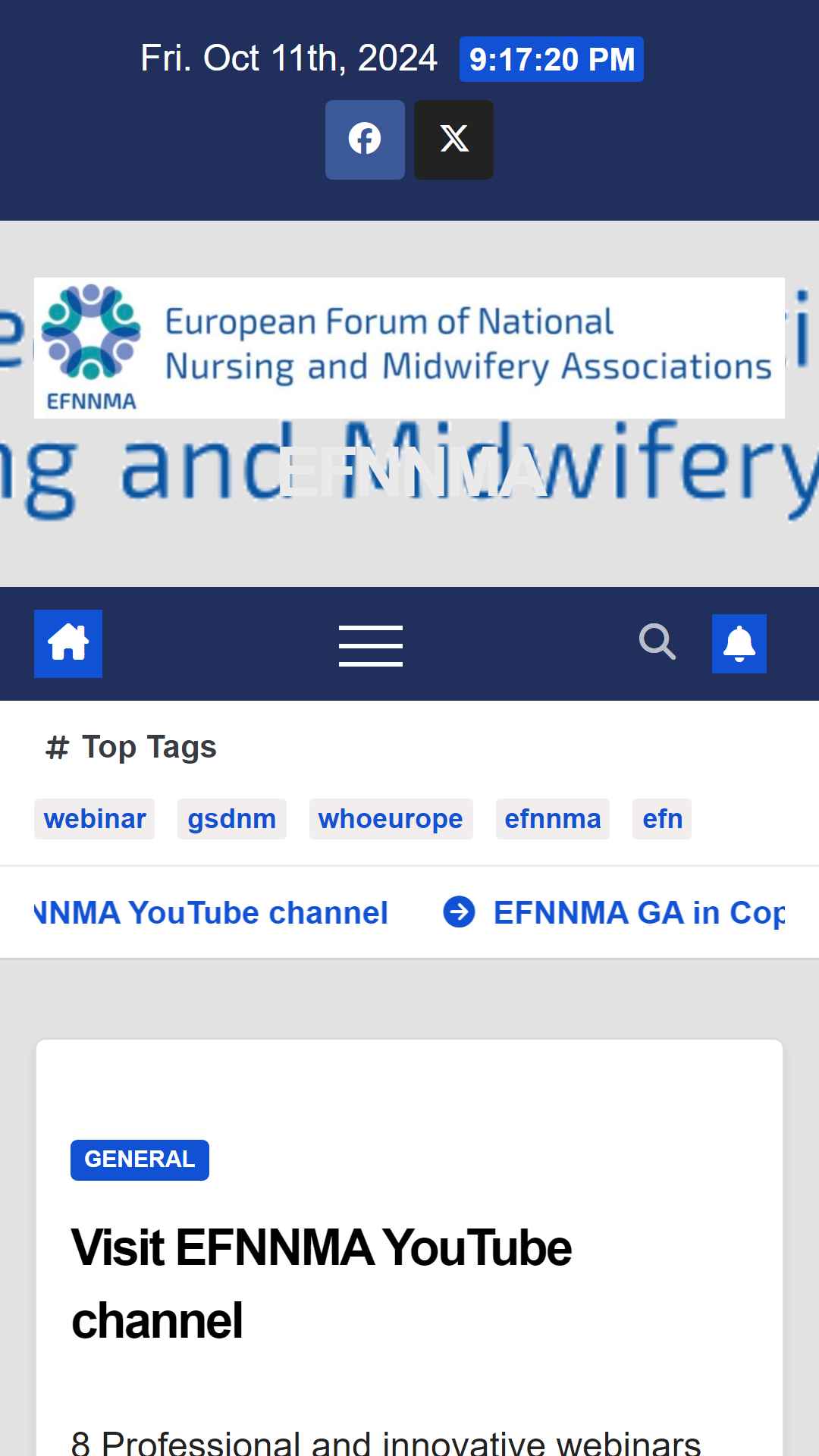The height and width of the screenshot is (1456, 819).
Task: Open the GENERAL category badge
Action: pos(140,1159)
